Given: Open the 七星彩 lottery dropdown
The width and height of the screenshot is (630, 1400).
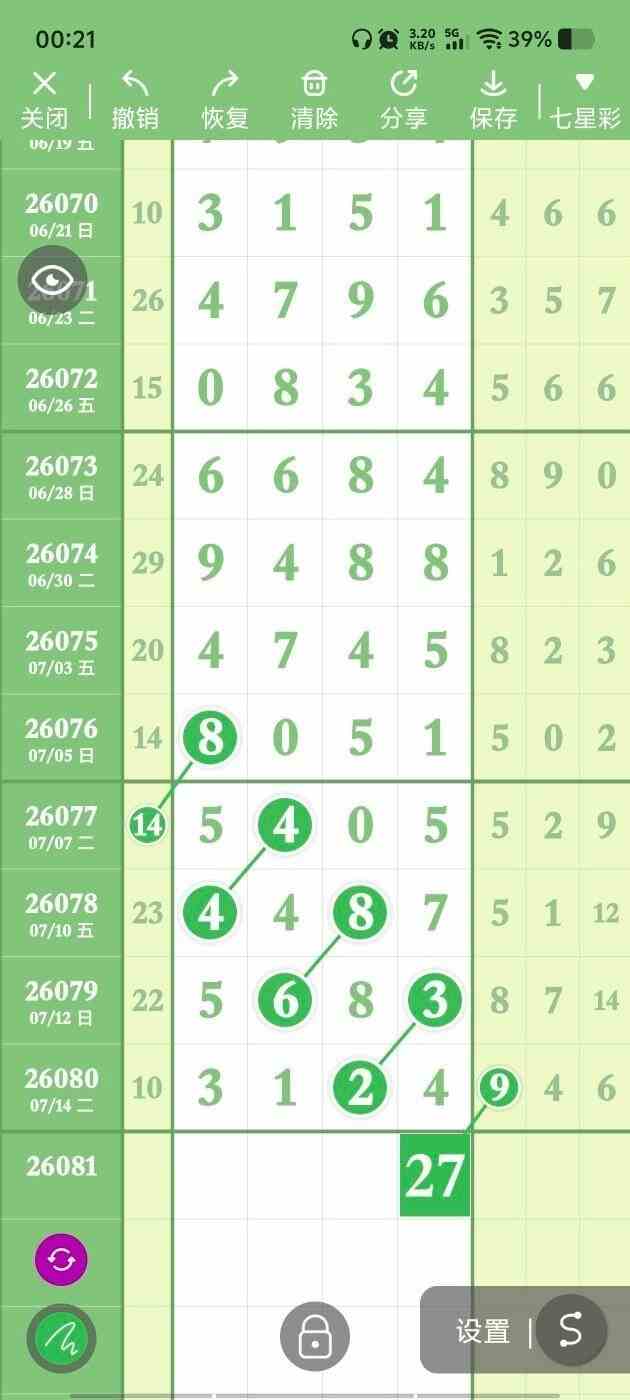Looking at the screenshot, I should [x=585, y=100].
